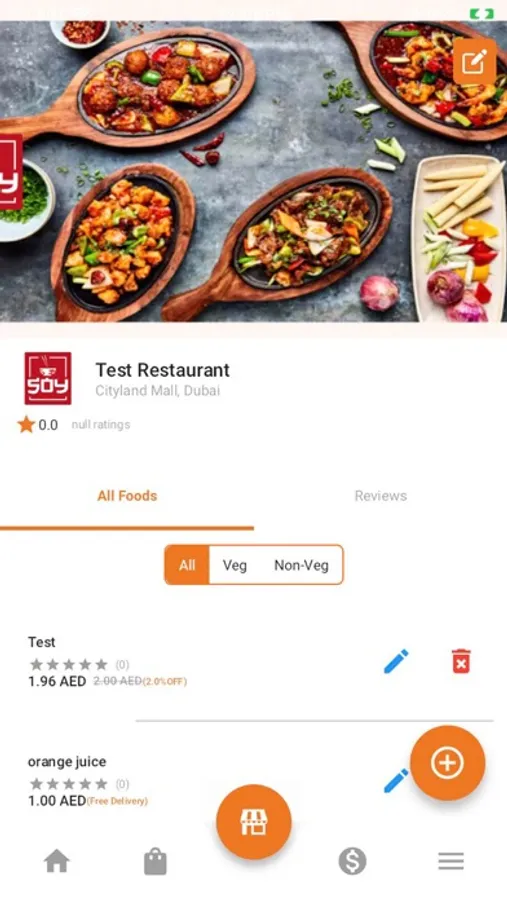
Task: Filter foods by Non-Veg
Action: 301,565
